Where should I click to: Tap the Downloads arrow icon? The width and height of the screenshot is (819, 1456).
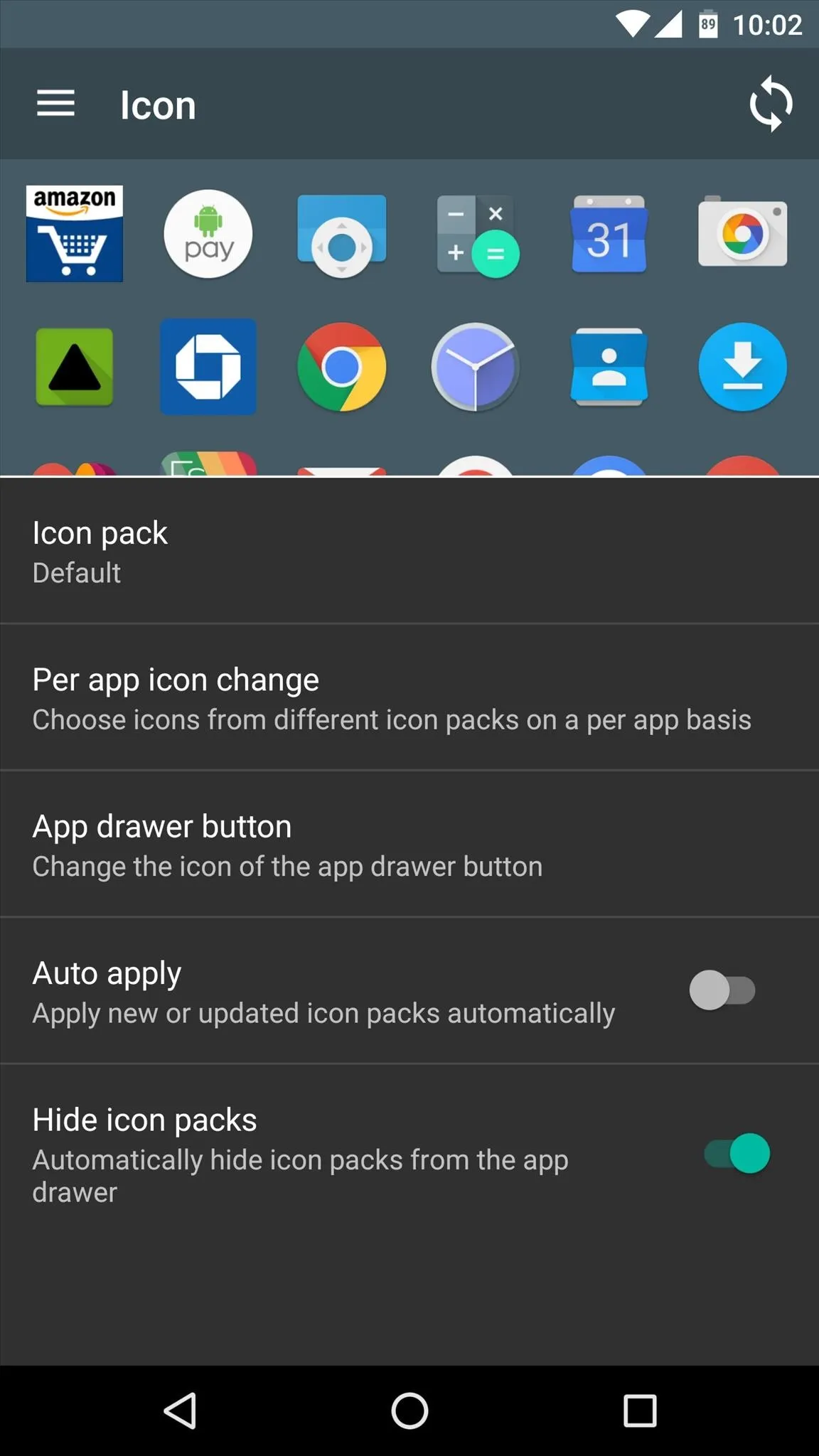743,367
